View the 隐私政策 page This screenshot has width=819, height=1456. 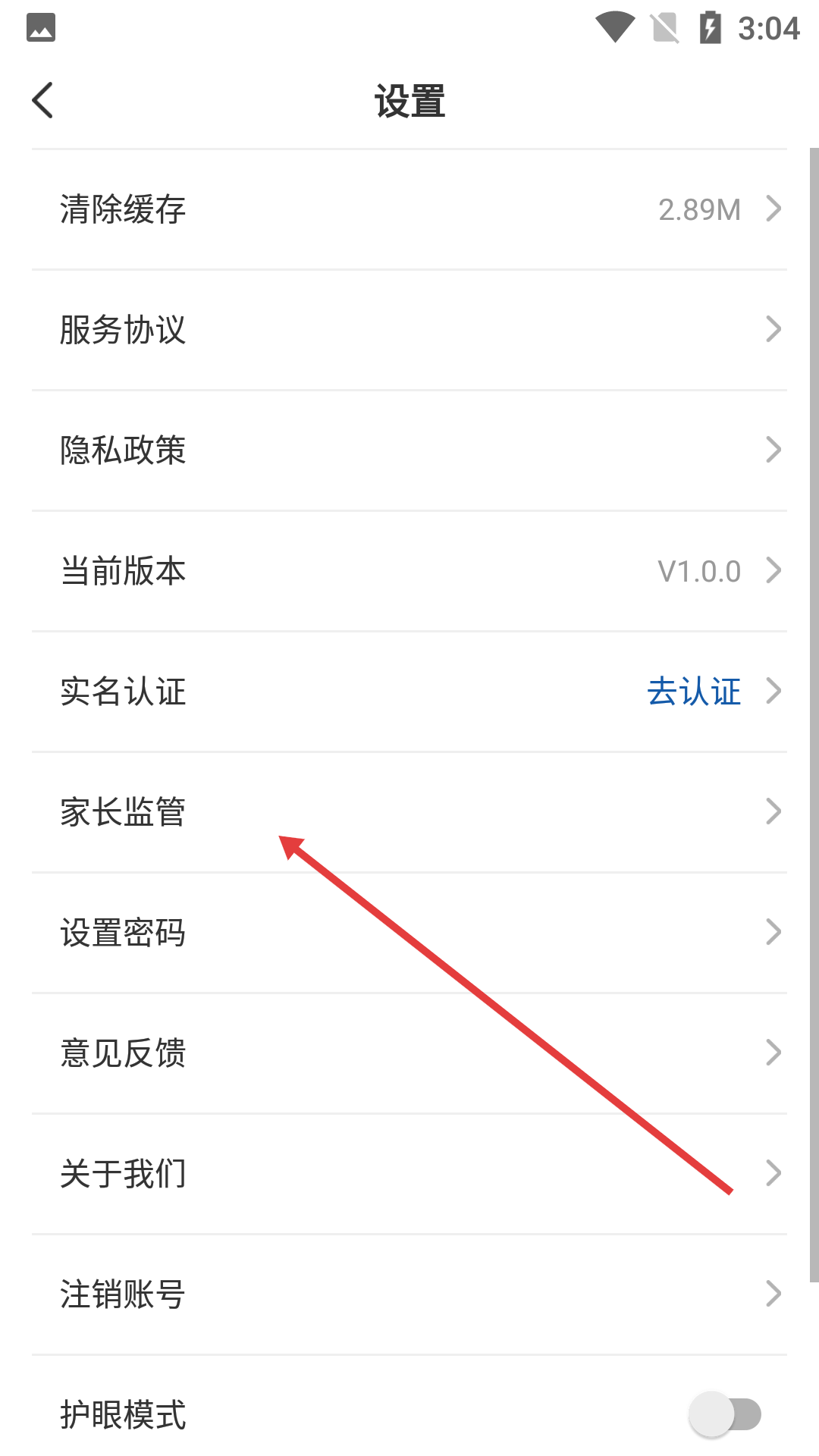coord(409,450)
